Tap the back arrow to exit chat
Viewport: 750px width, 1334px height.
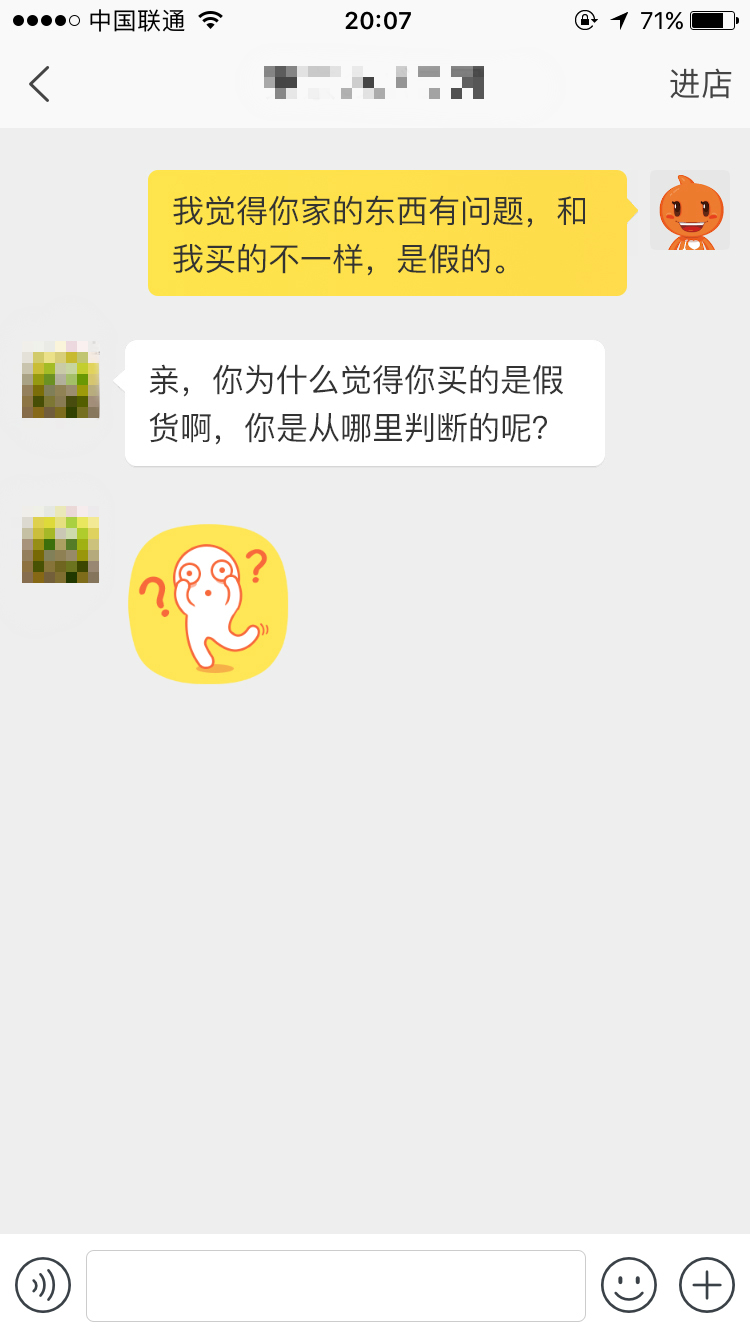pyautogui.click(x=40, y=84)
